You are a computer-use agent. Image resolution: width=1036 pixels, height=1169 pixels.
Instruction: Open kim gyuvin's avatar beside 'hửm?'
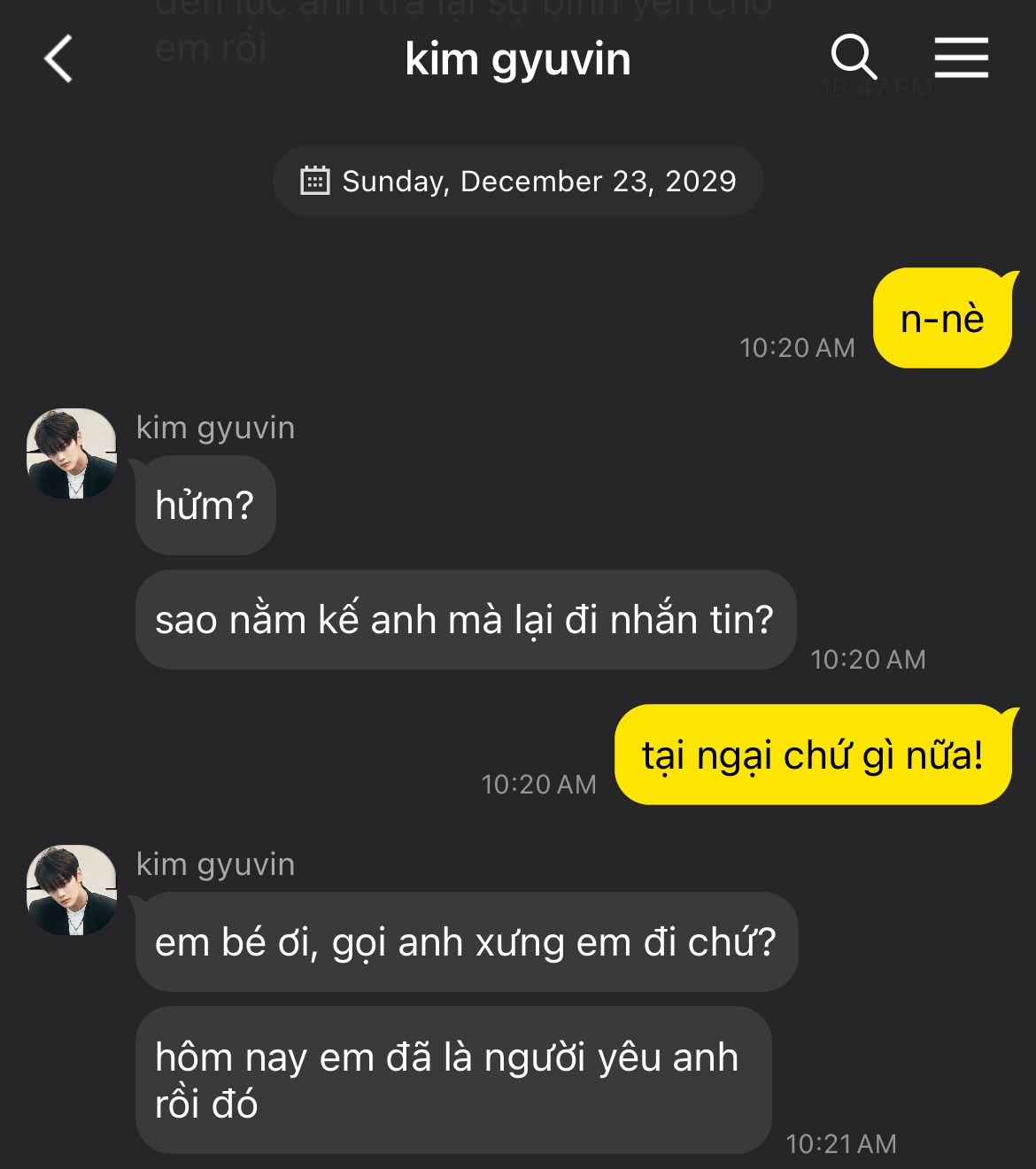tap(72, 453)
